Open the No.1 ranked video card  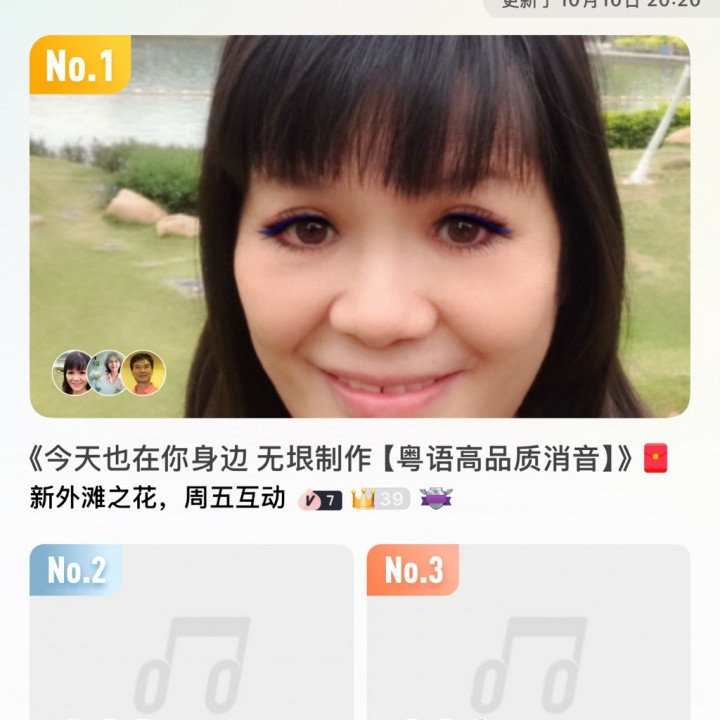pyautogui.click(x=360, y=226)
